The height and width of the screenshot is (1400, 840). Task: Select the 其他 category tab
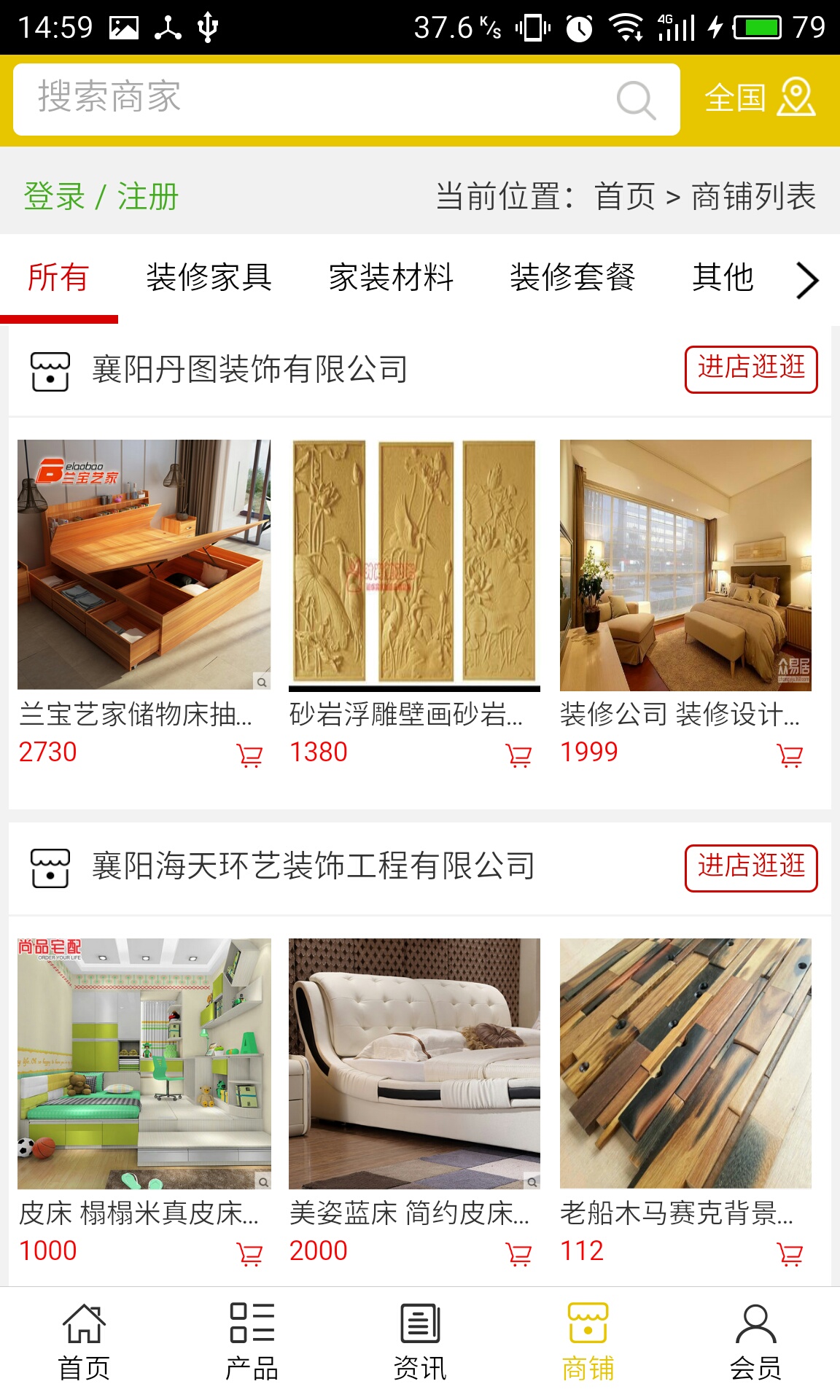722,278
